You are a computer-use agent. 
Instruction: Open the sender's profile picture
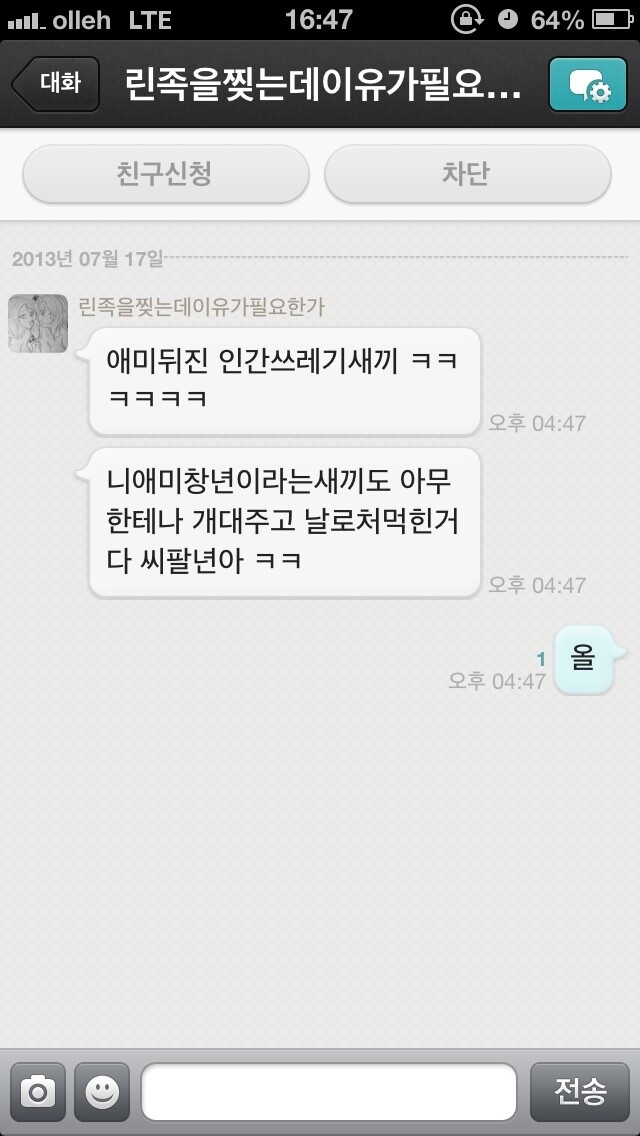pyautogui.click(x=38, y=323)
